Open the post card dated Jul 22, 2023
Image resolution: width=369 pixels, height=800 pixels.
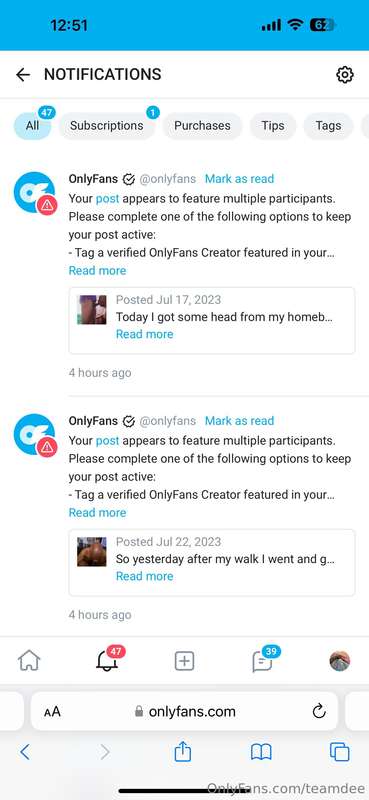(212, 562)
